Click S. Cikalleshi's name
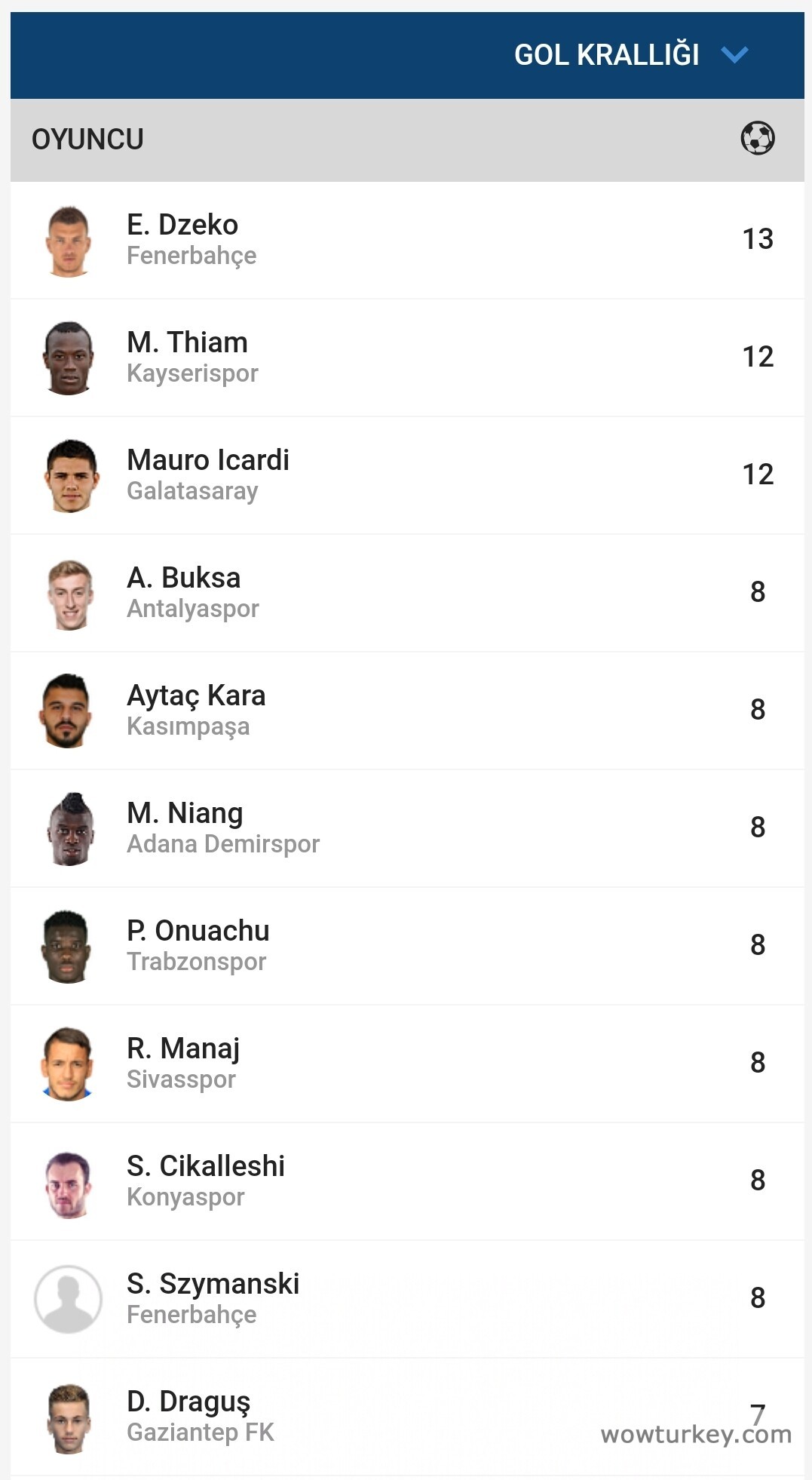Viewport: 812px width, 1480px height. 206,1166
